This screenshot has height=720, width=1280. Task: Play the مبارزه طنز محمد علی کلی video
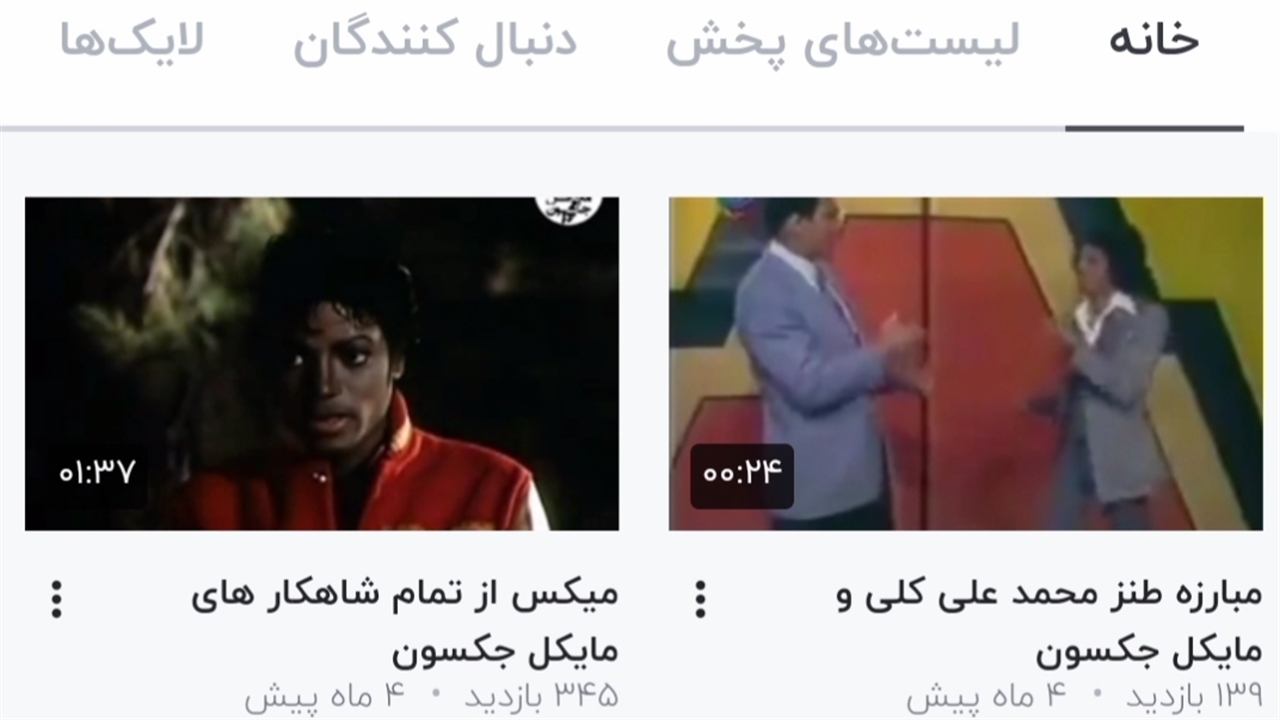coord(965,364)
